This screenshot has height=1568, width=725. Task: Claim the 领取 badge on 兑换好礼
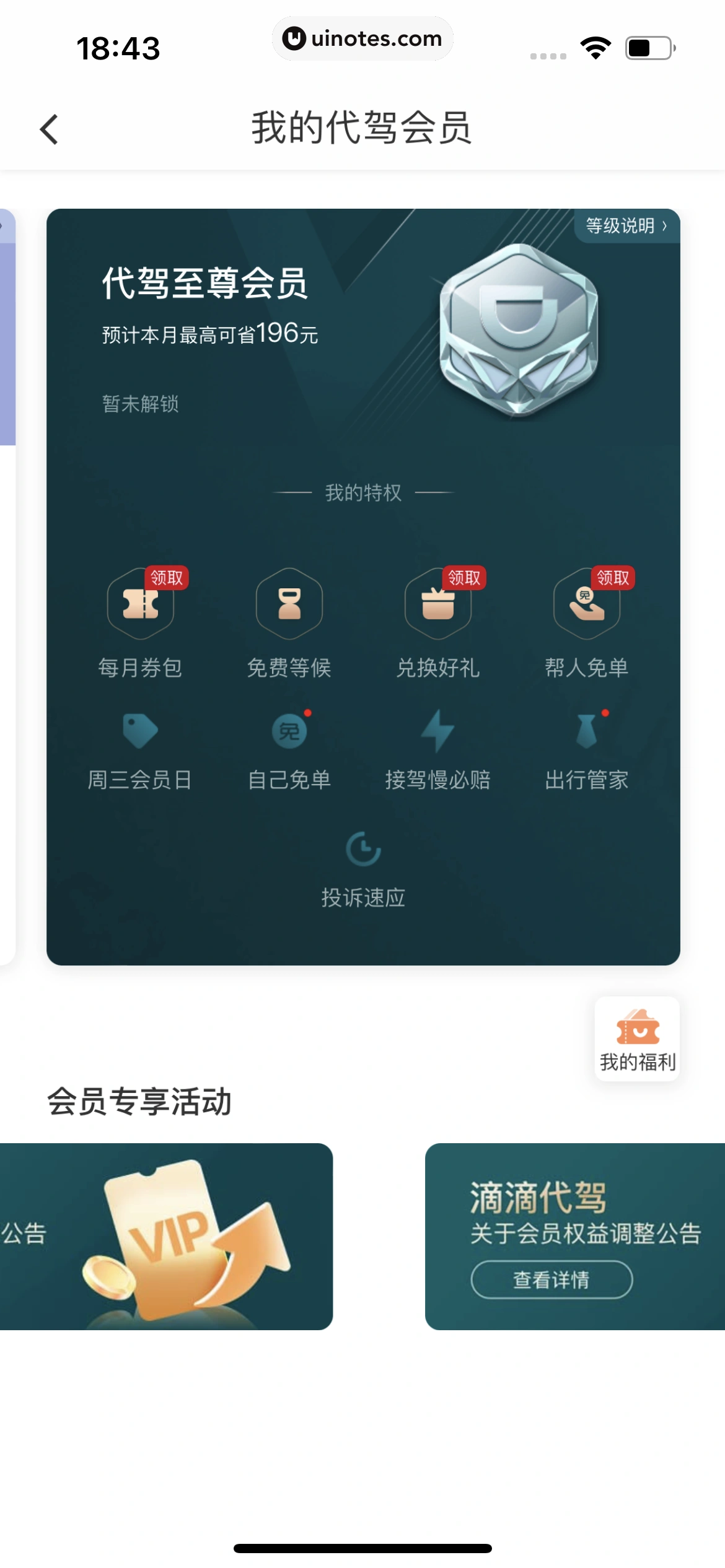point(464,578)
